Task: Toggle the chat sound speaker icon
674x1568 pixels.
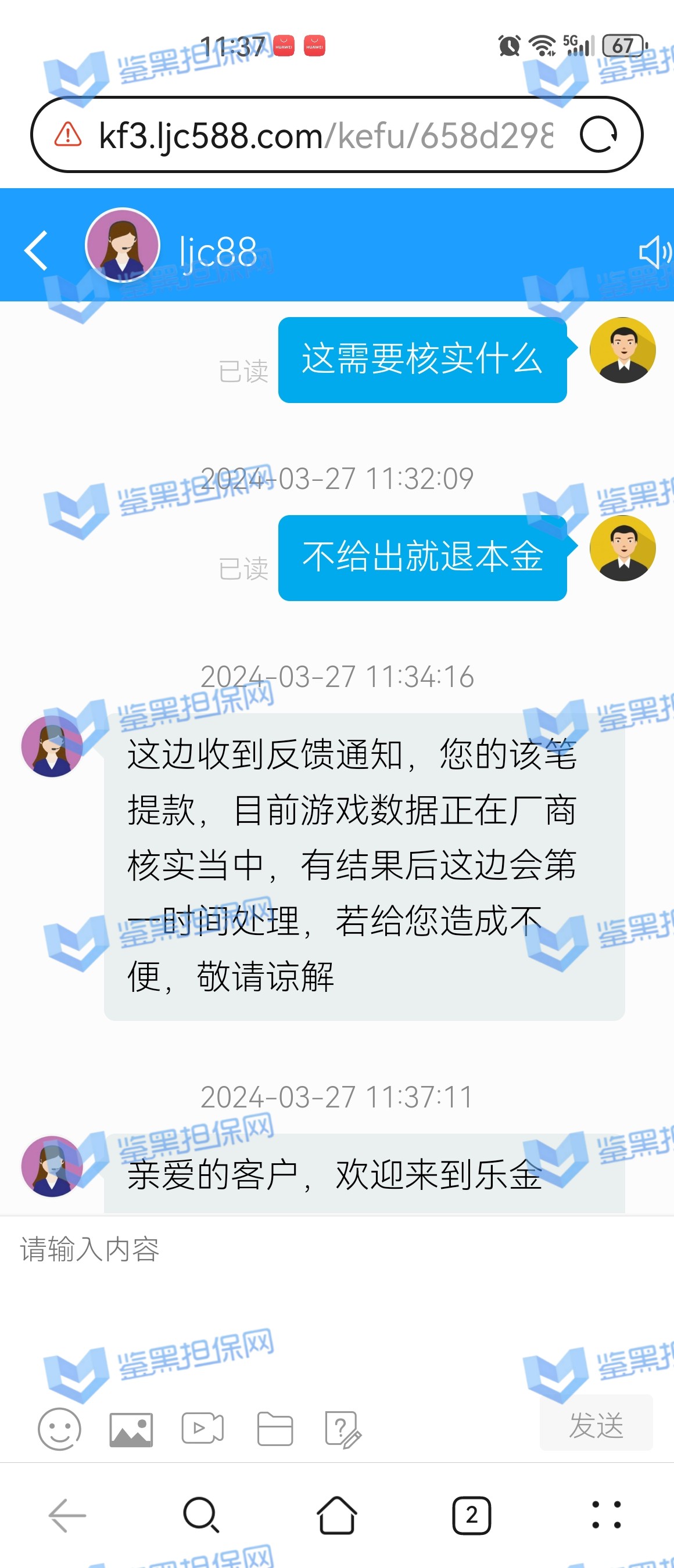Action: (x=654, y=251)
